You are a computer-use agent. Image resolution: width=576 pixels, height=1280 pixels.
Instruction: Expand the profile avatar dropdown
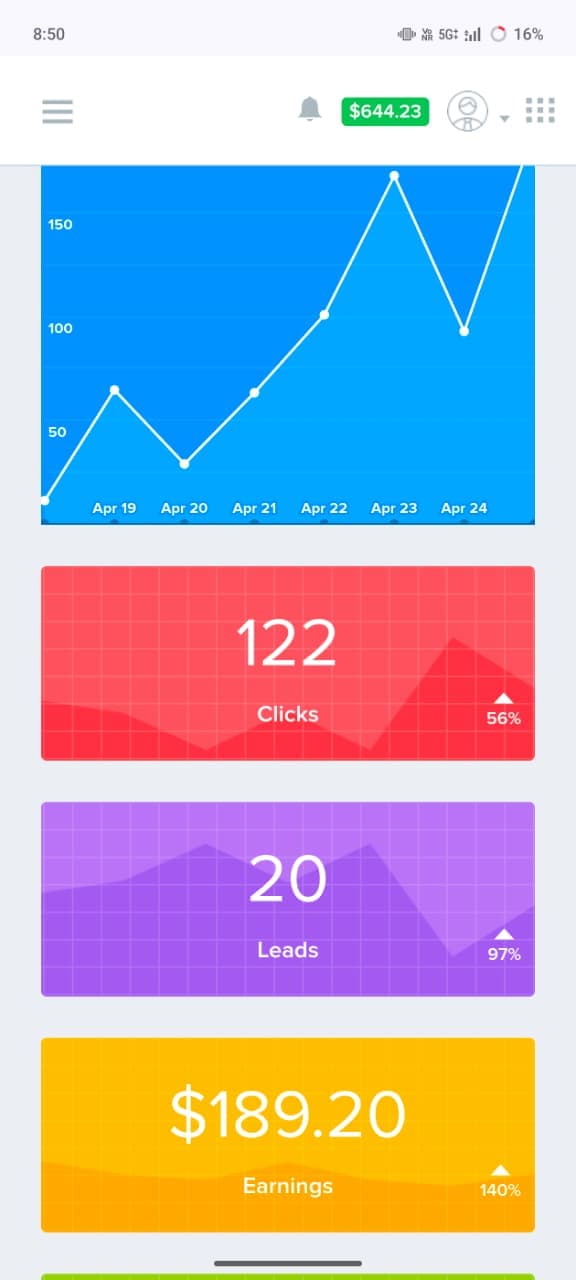tap(478, 111)
